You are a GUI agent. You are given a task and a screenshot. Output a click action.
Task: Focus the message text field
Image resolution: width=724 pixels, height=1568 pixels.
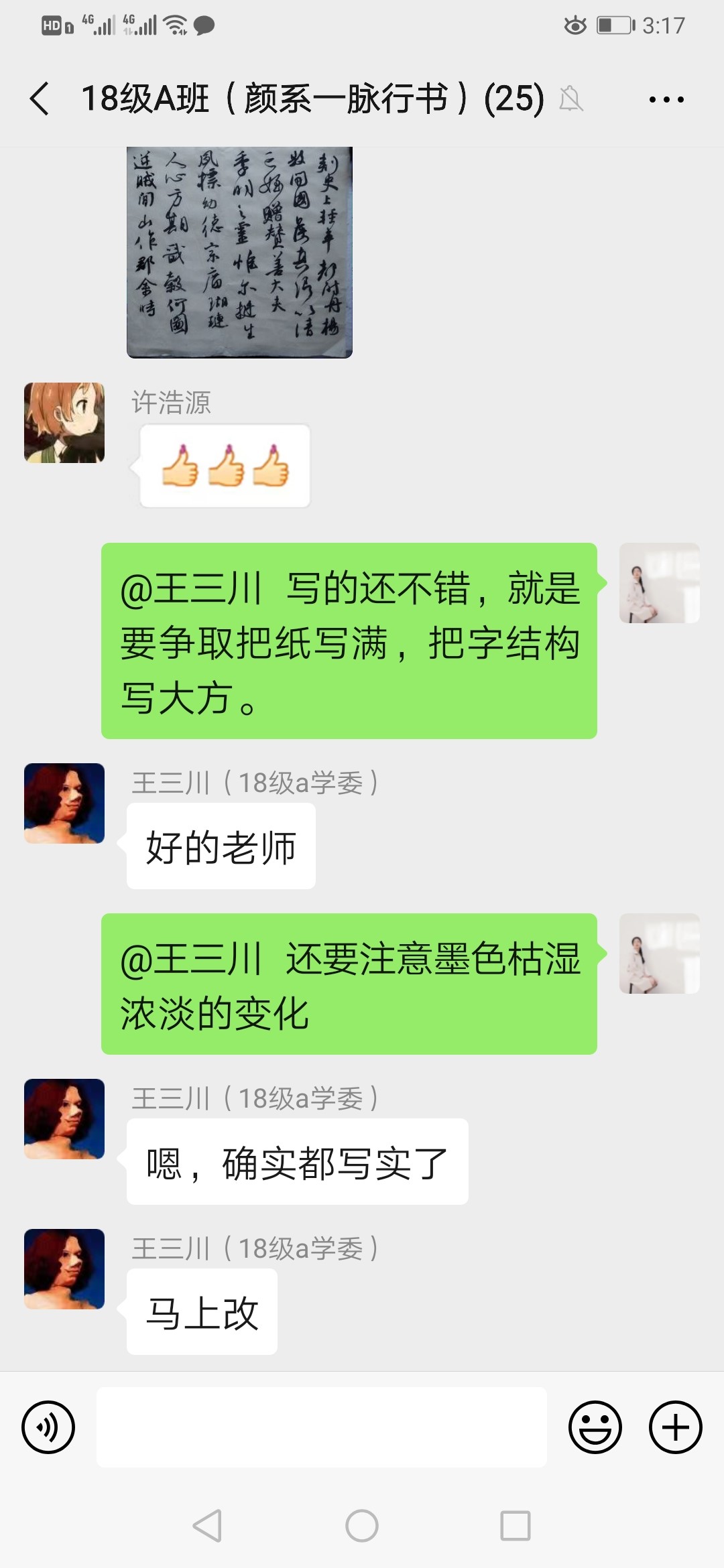[x=322, y=1427]
